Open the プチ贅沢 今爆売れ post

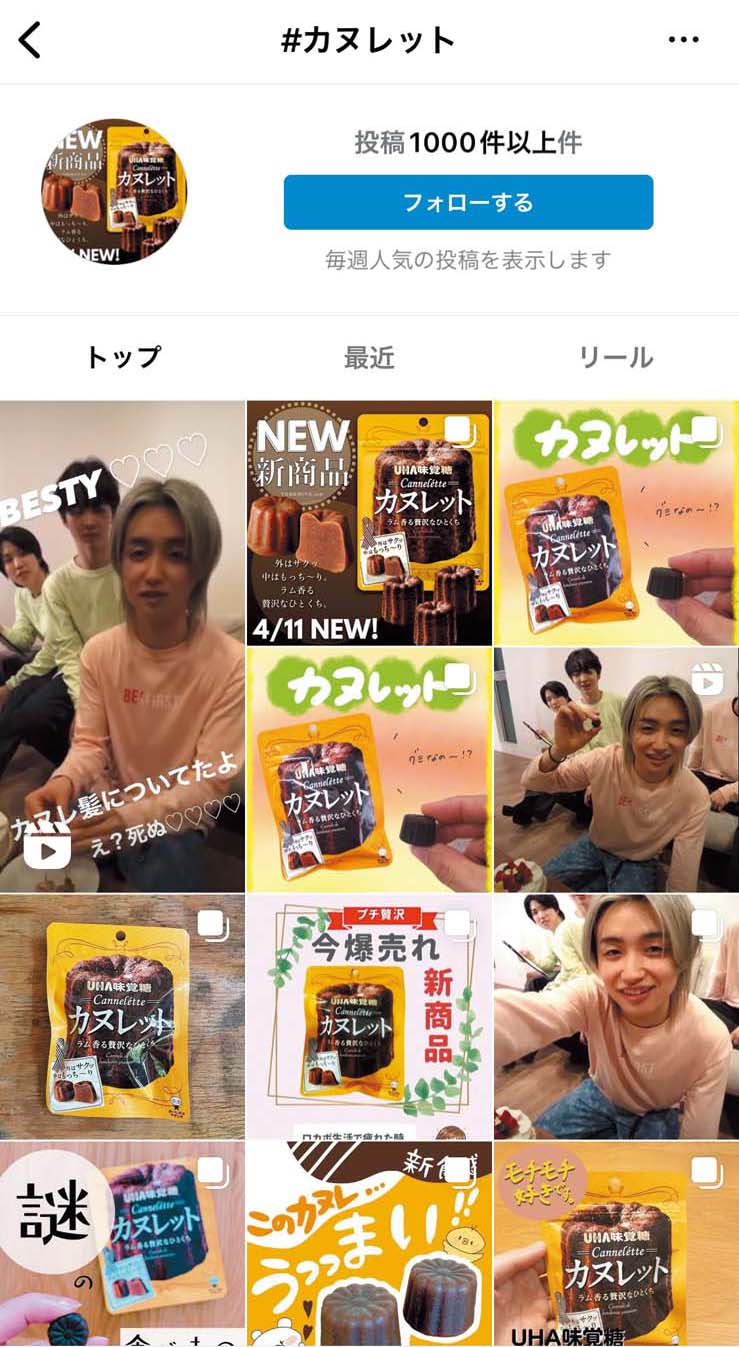(369, 1016)
